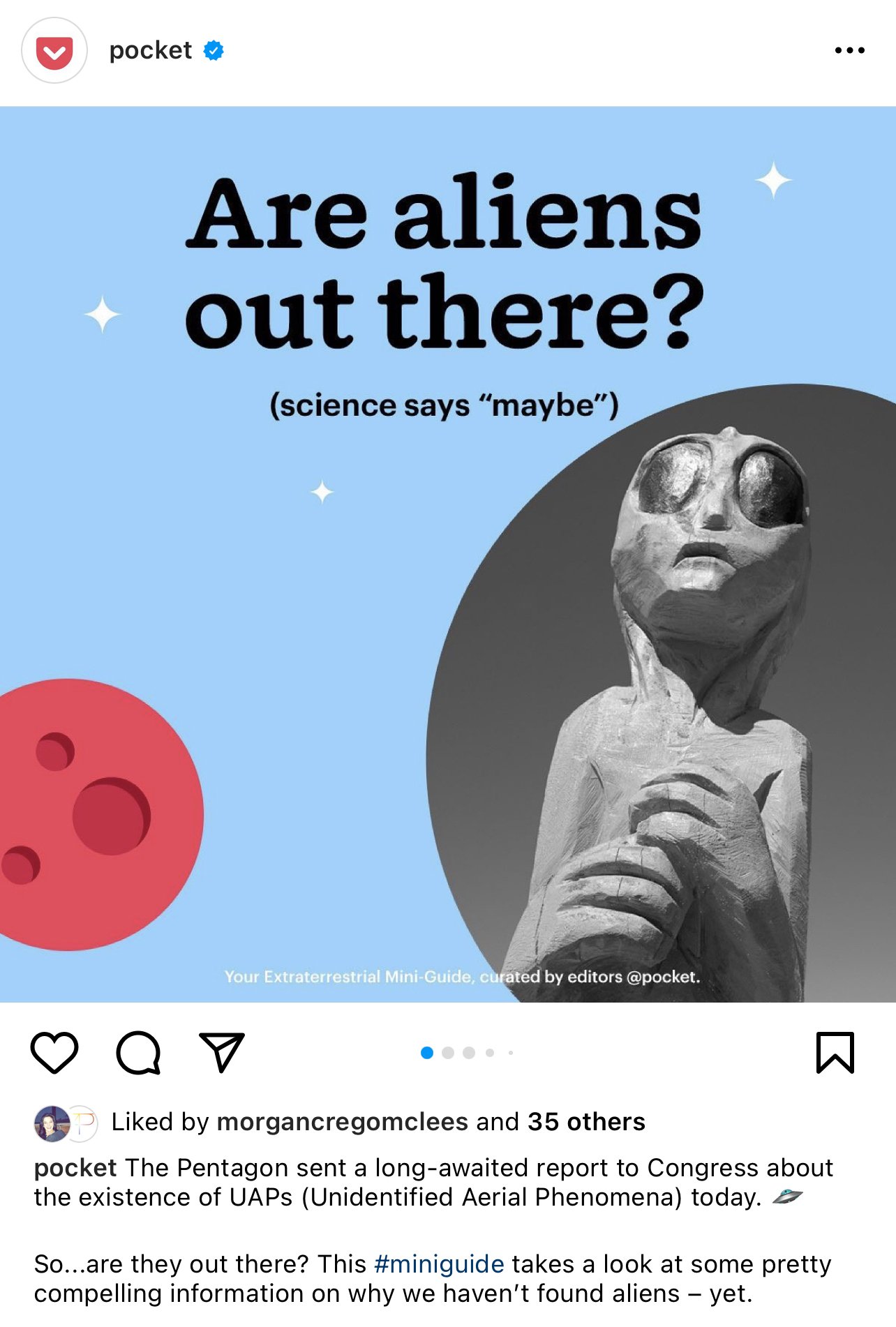Open the post's three-dot overflow menu

(849, 50)
